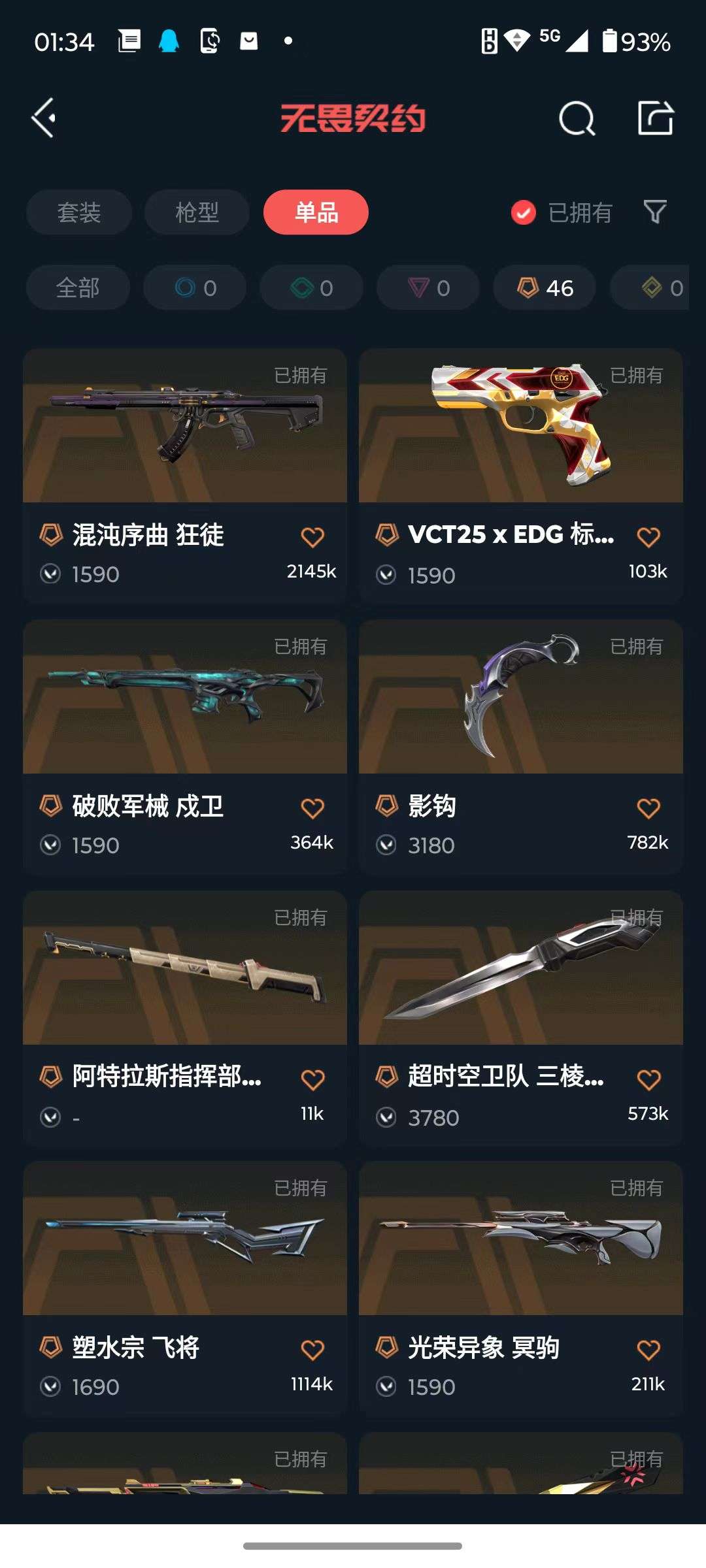This screenshot has height=1568, width=706.
Task: Select the pink currency filter chip
Action: [x=428, y=287]
